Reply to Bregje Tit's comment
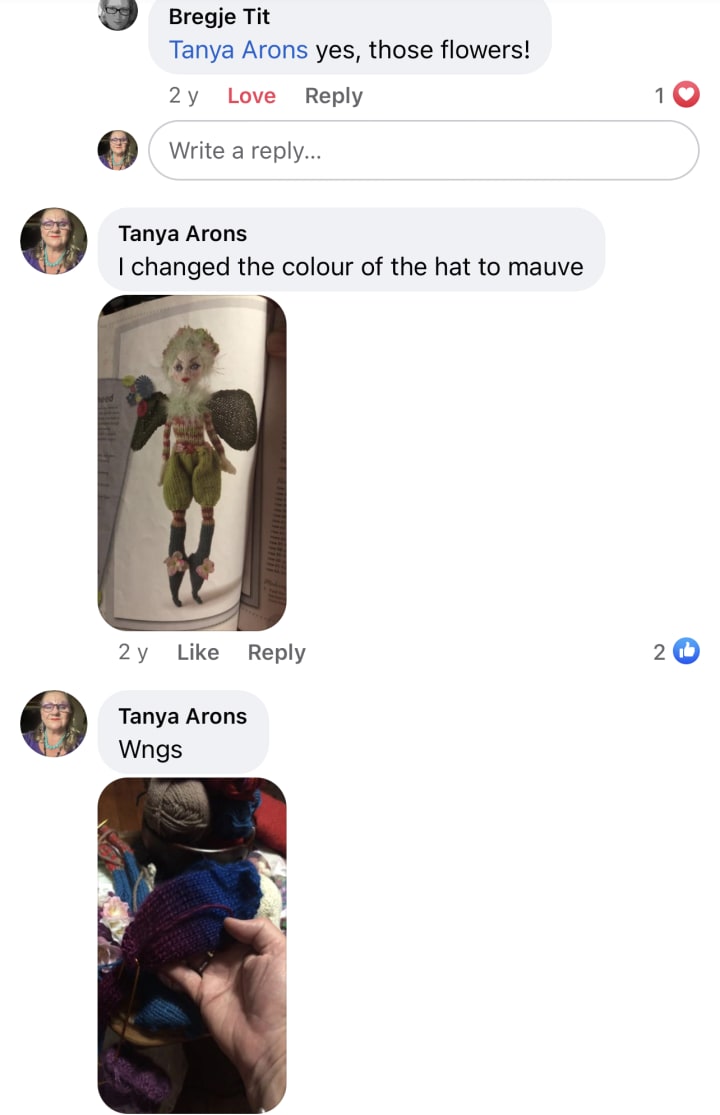 click(333, 96)
